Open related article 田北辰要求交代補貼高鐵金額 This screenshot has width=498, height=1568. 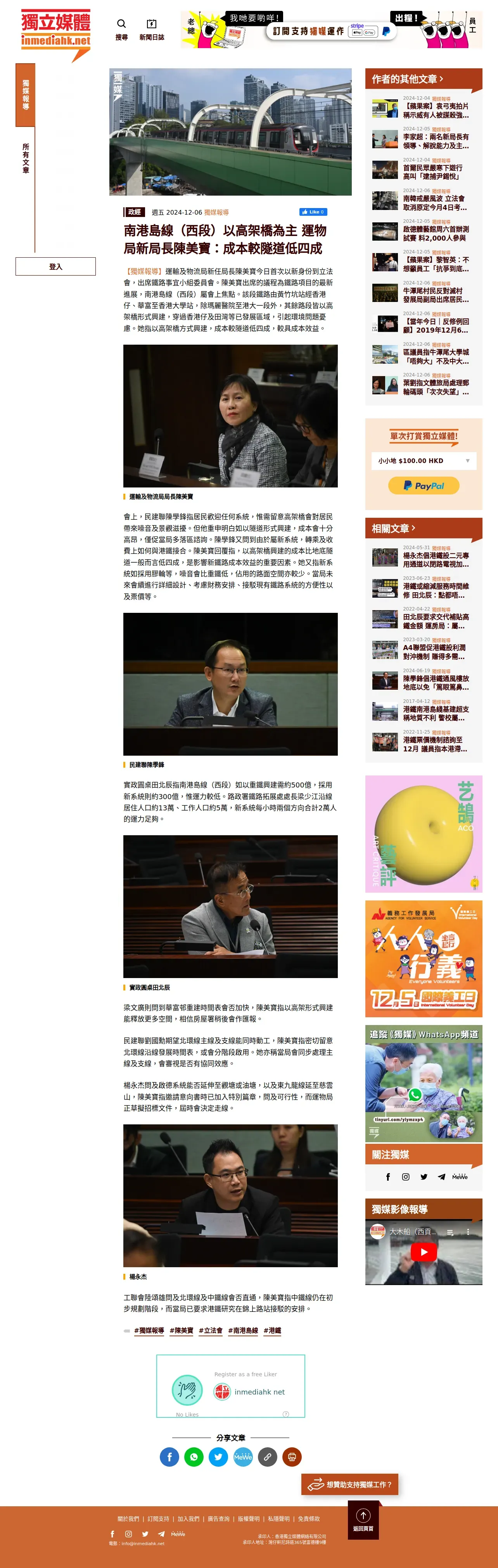(x=436, y=621)
